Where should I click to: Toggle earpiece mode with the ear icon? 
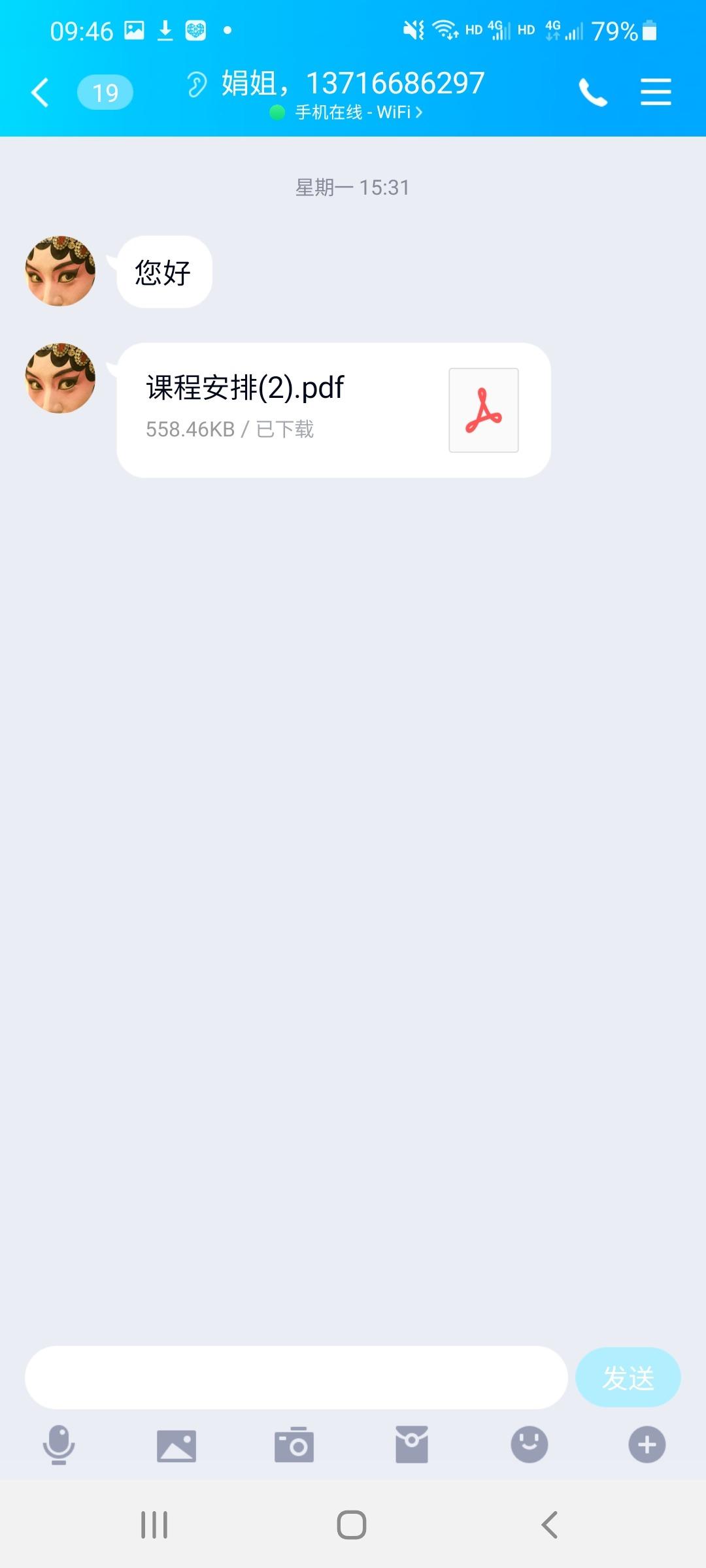pos(197,84)
